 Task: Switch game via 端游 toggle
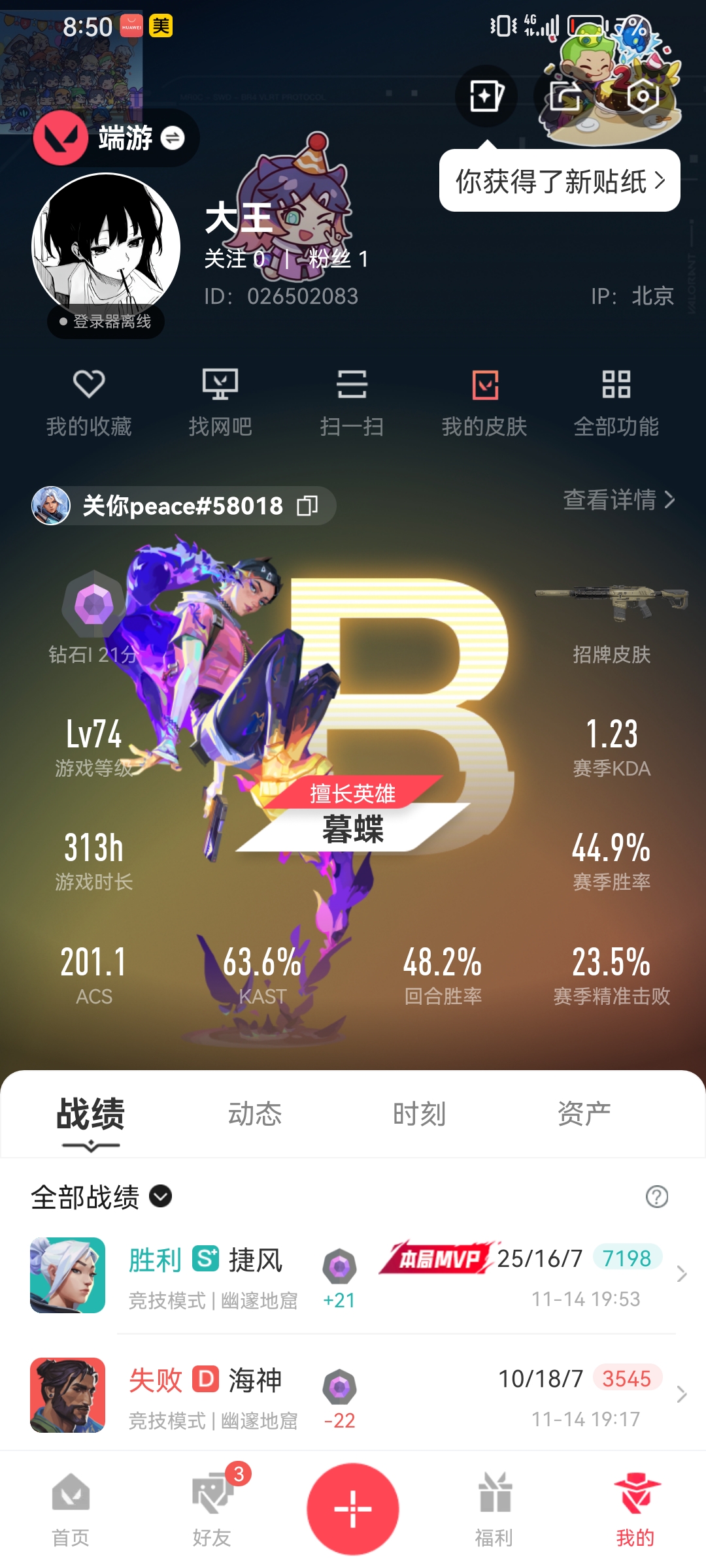(x=173, y=138)
